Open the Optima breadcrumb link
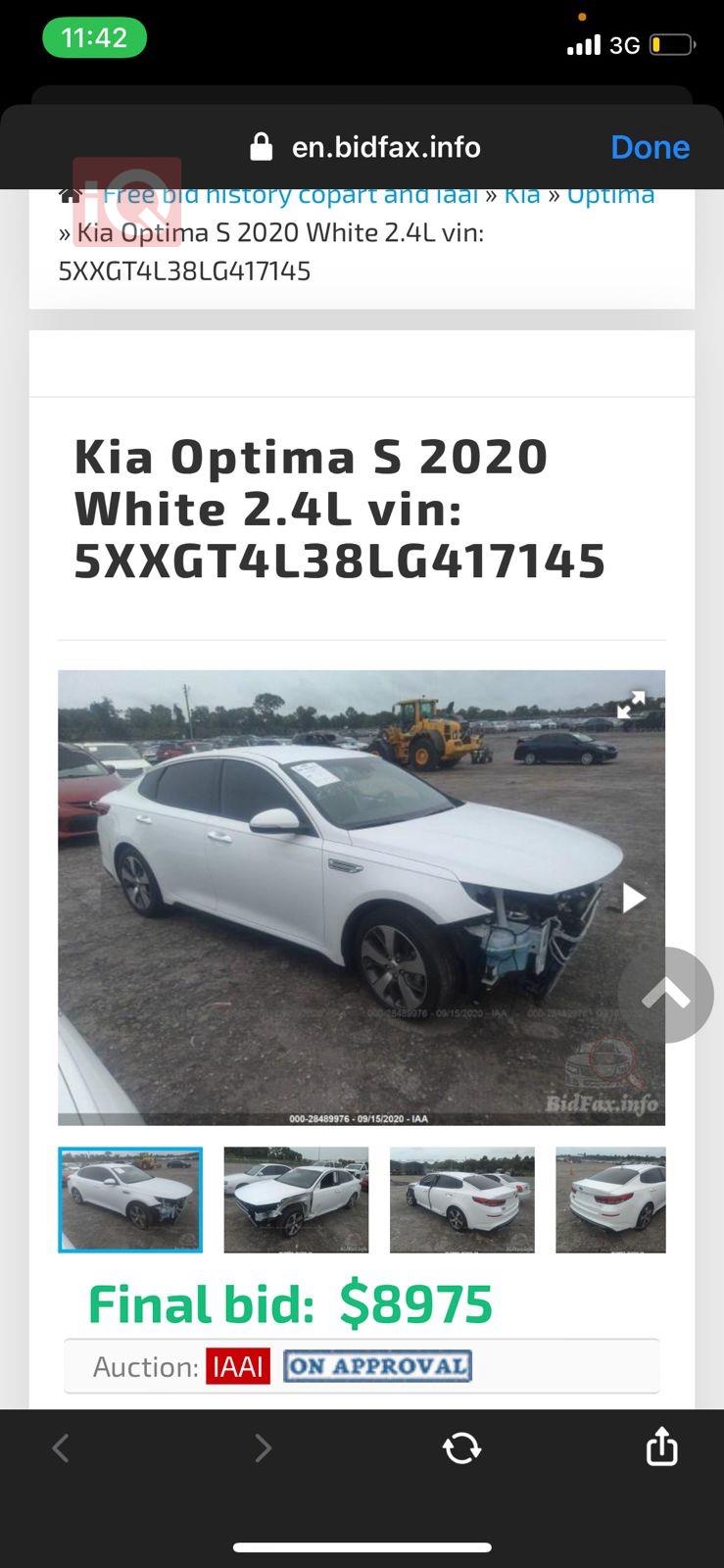Viewport: 724px width, 1568px height. coord(610,197)
